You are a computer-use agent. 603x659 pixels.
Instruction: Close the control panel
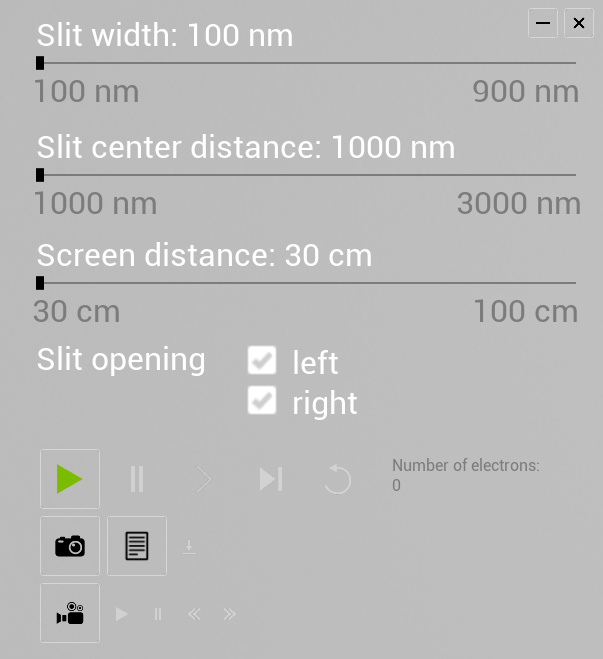579,23
